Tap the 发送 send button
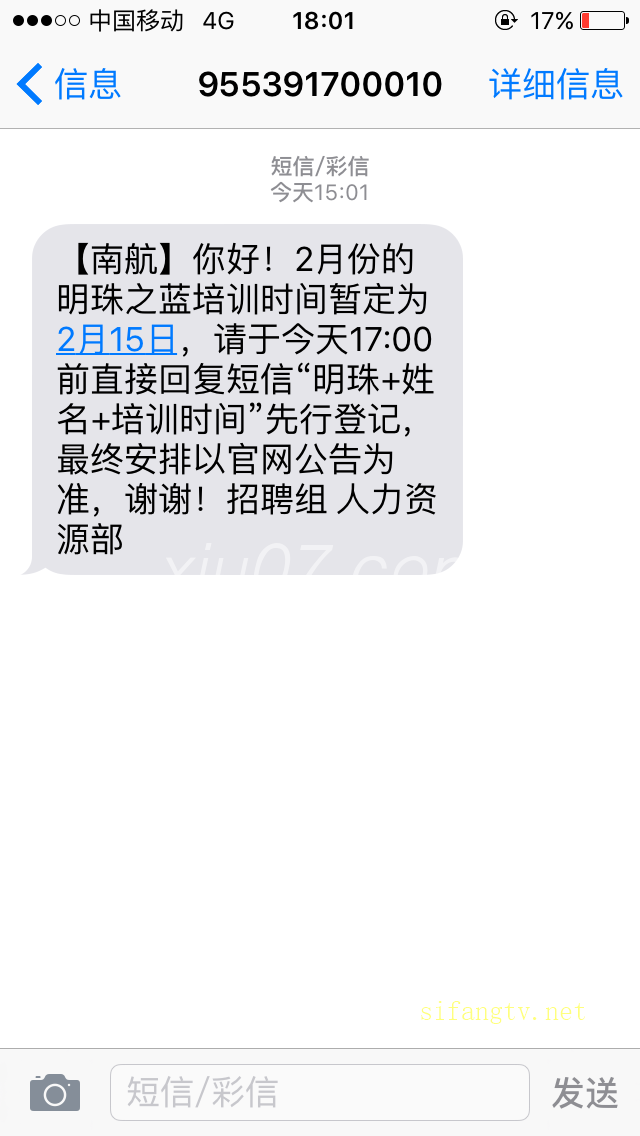The width and height of the screenshot is (640, 1136). 585,1093
